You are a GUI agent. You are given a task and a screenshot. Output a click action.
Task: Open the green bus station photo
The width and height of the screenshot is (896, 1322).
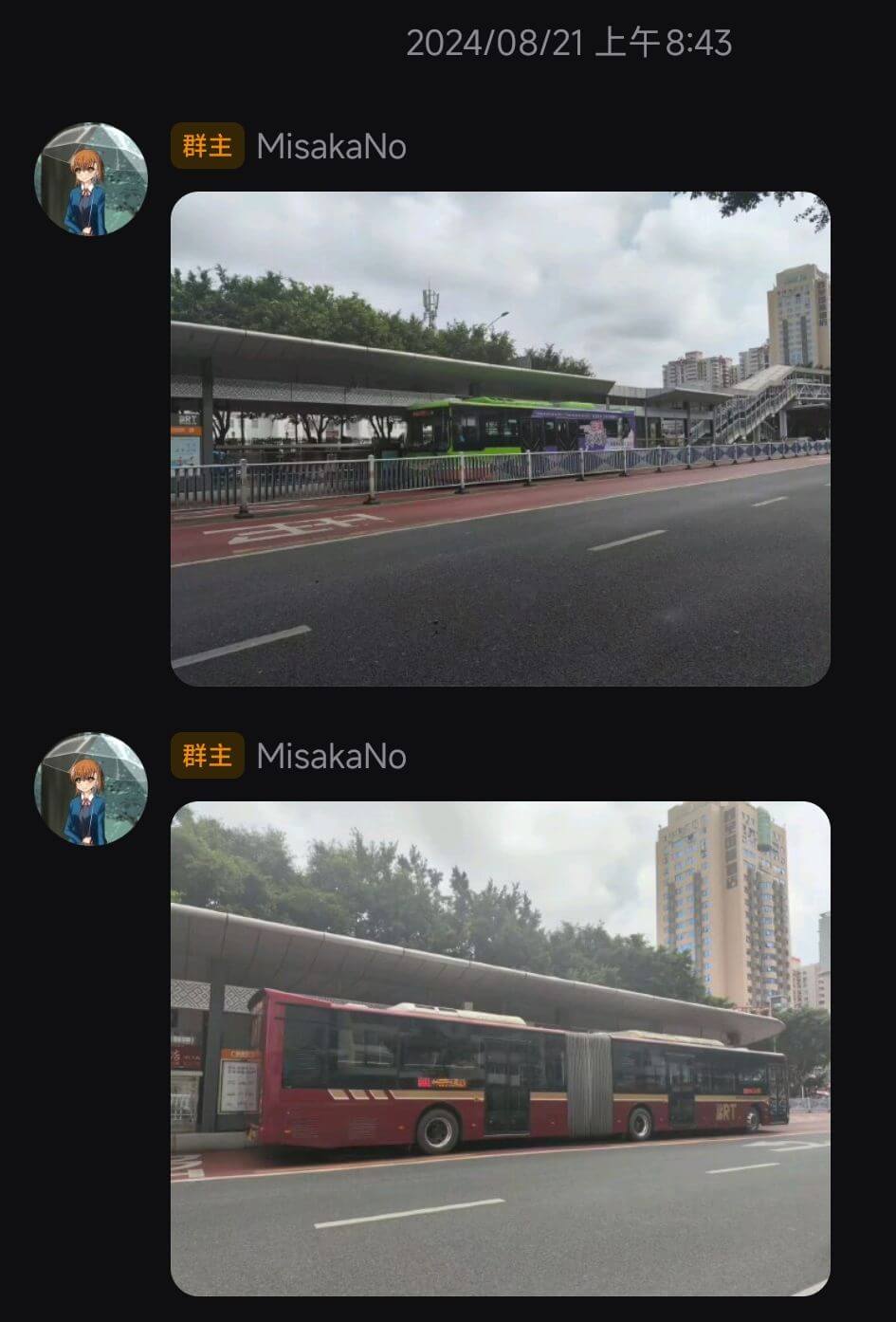point(500,438)
